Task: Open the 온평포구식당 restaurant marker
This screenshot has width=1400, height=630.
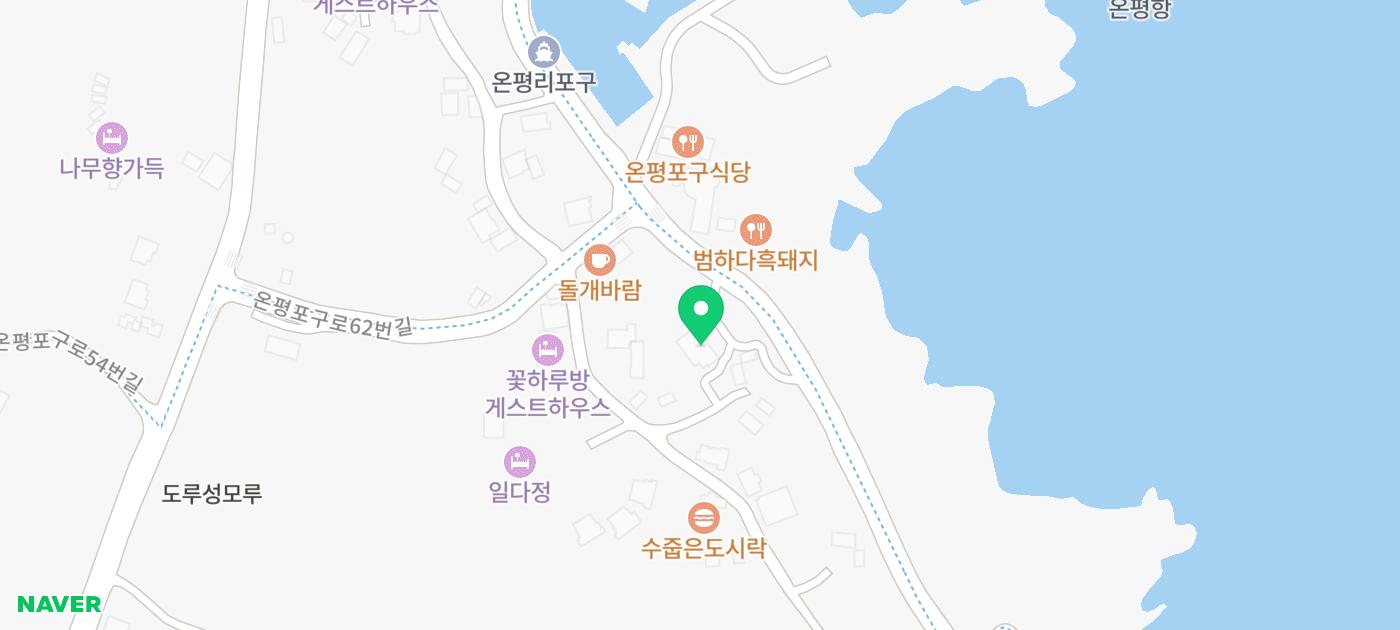Action: 687,142
